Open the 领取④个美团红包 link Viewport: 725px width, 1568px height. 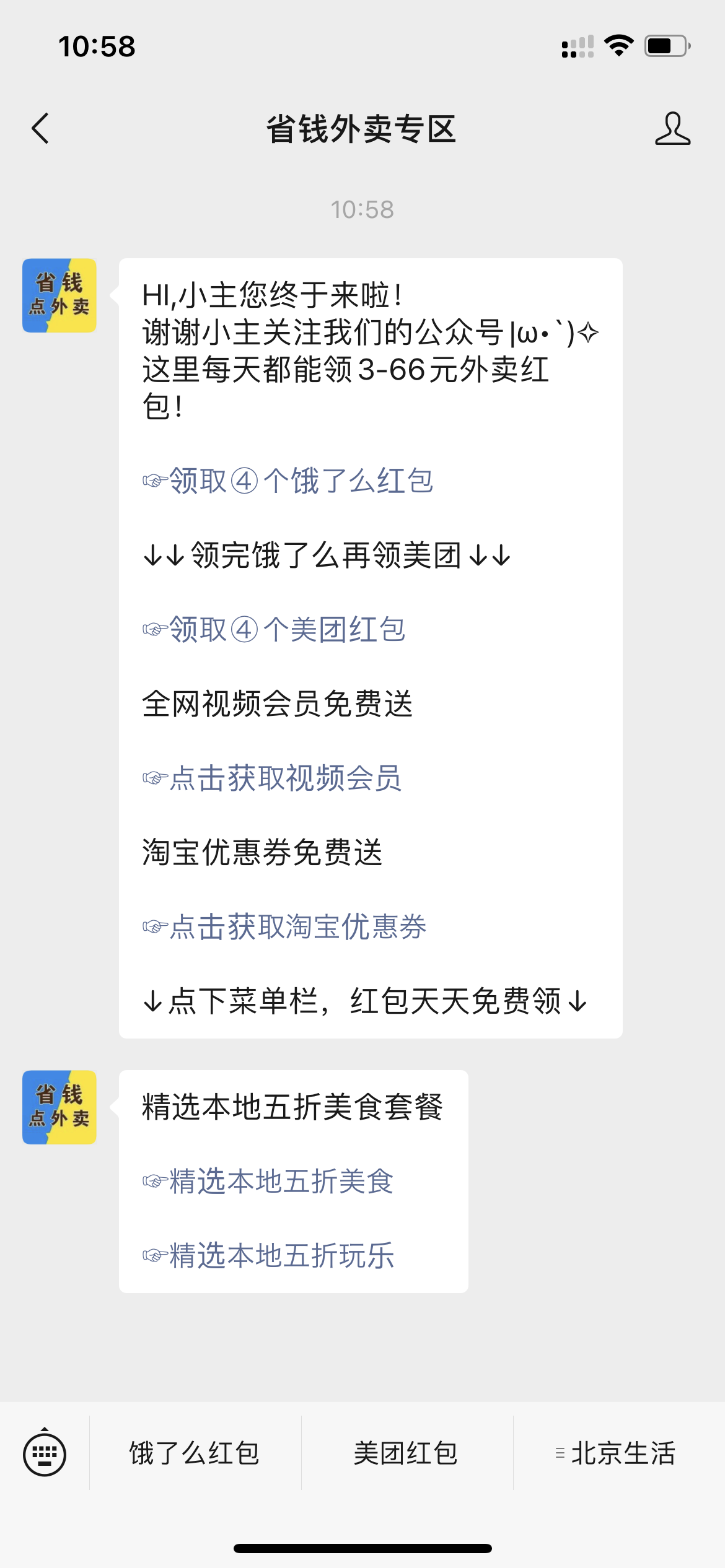(286, 630)
